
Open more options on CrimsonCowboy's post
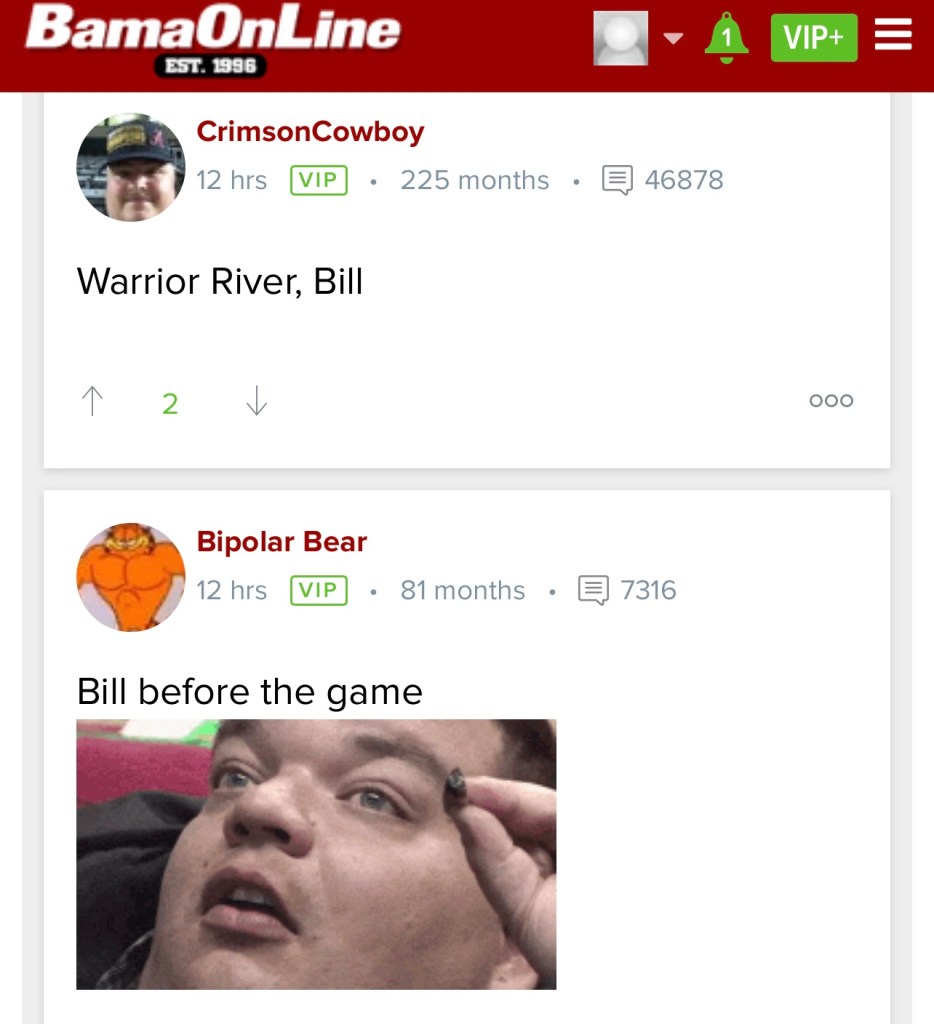831,401
